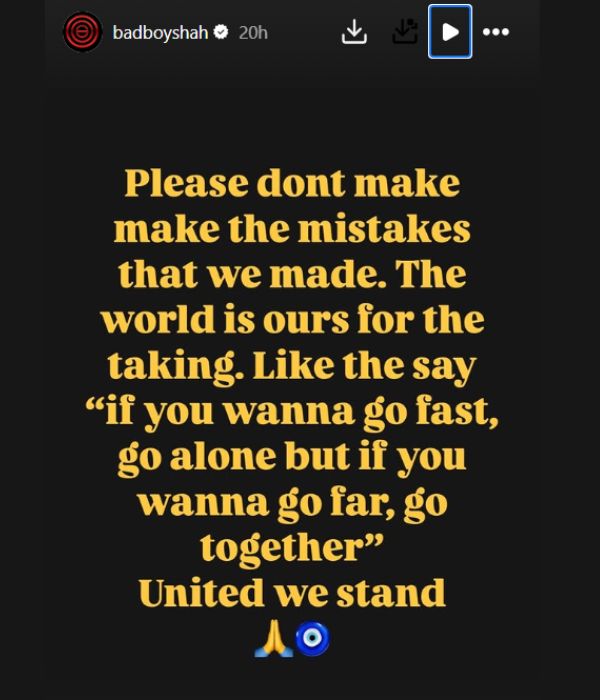600x700 pixels.
Task: Download this story
Action: (354, 32)
